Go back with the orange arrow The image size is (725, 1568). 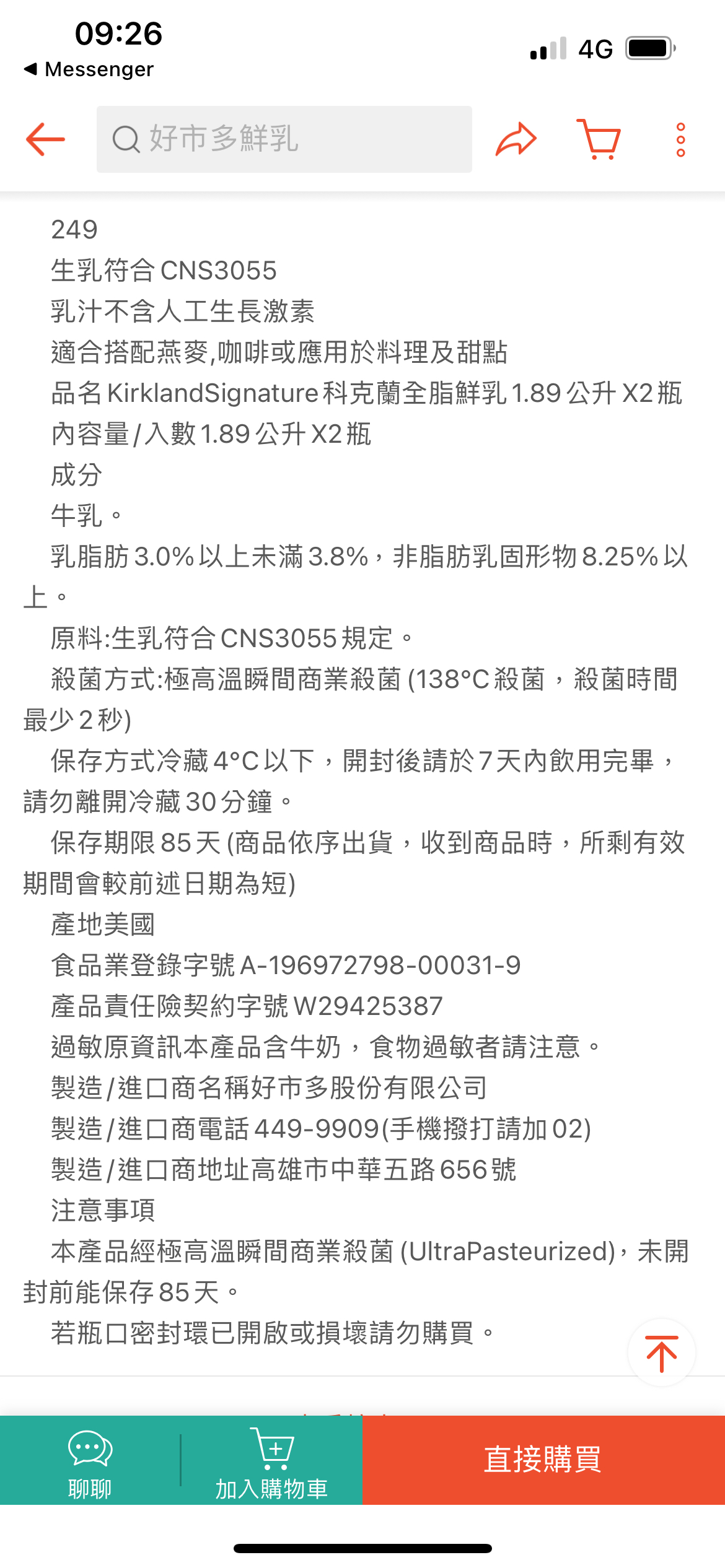(45, 139)
